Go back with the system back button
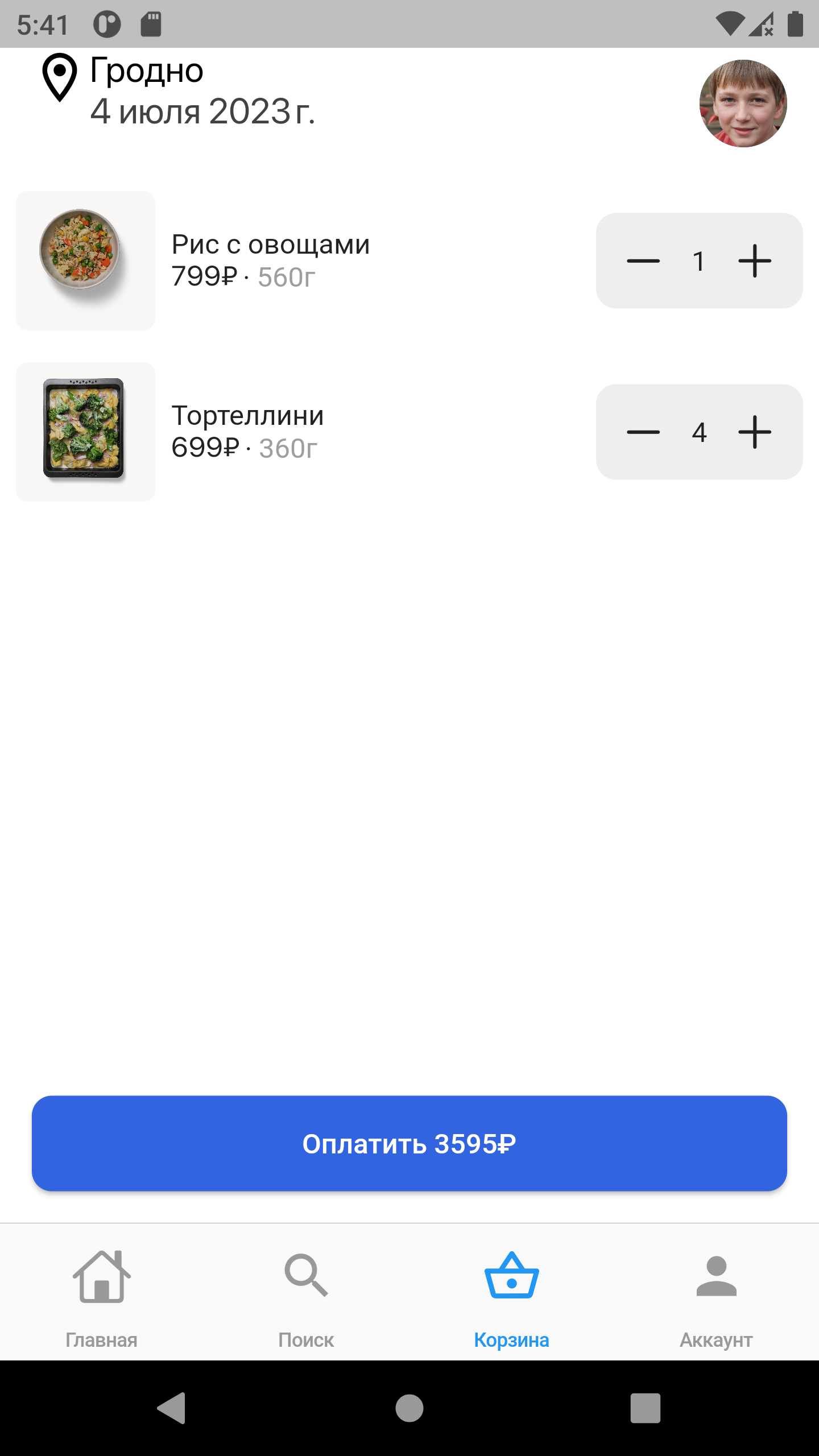 click(172, 1408)
